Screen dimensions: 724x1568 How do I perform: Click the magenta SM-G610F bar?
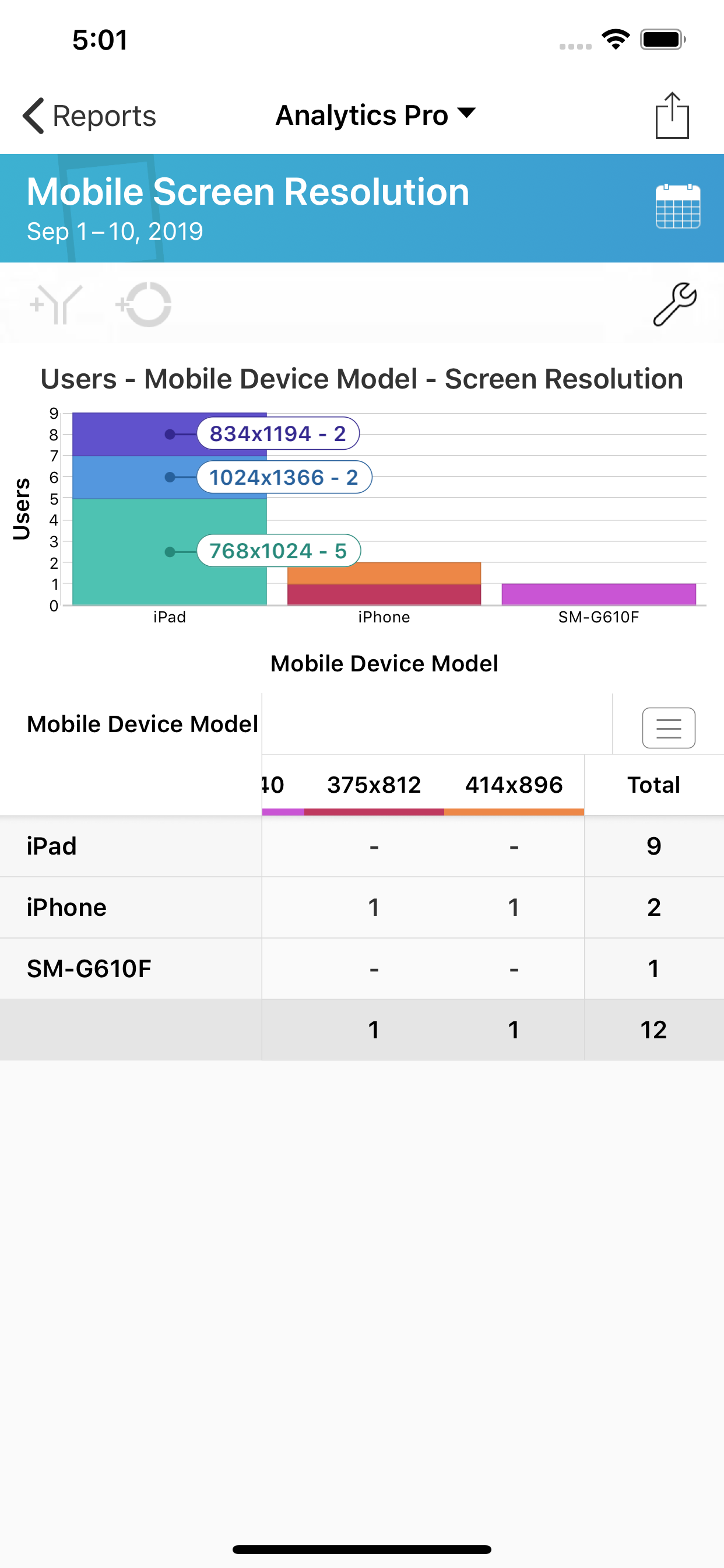(x=598, y=593)
